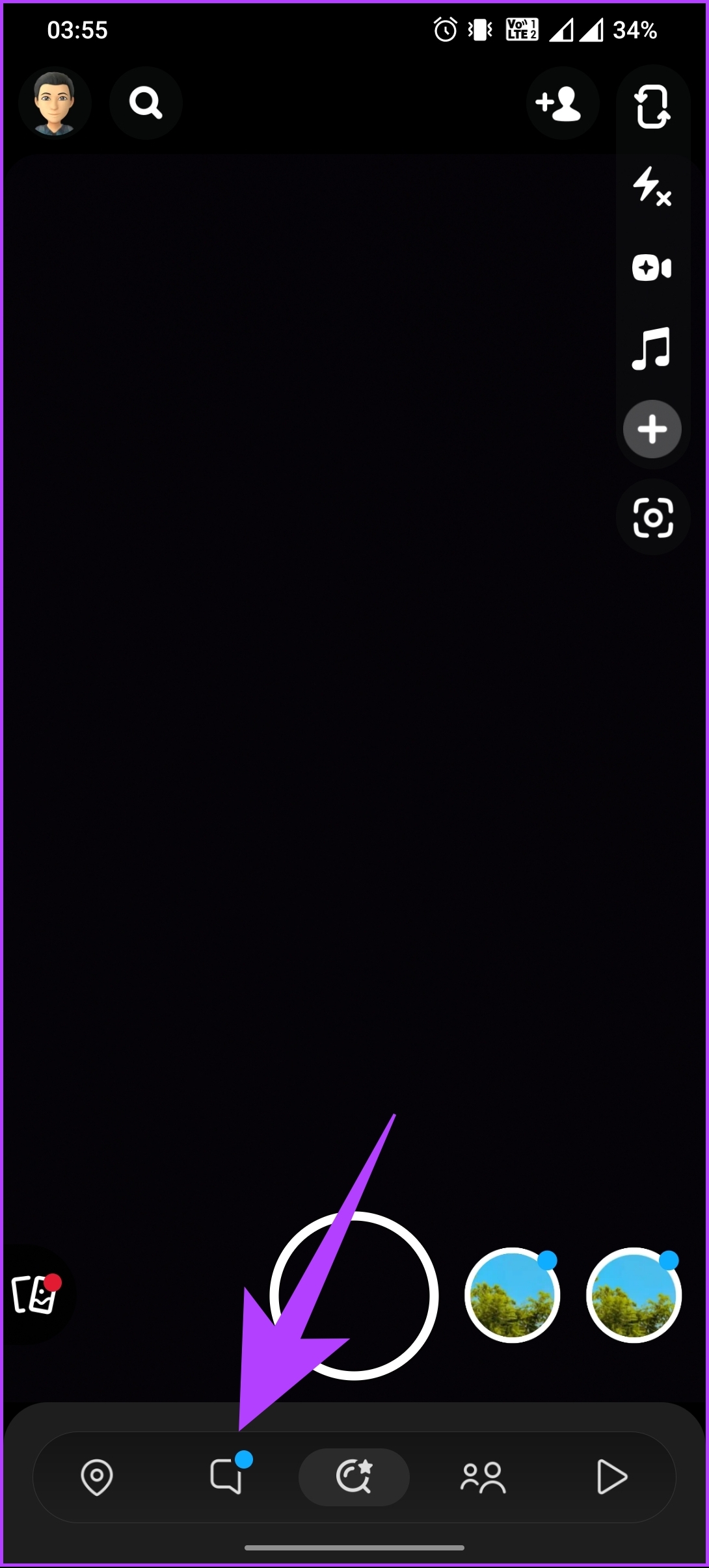Viewport: 709px width, 1568px height.
Task: Open Memories cards icon
Action: click(36, 1294)
